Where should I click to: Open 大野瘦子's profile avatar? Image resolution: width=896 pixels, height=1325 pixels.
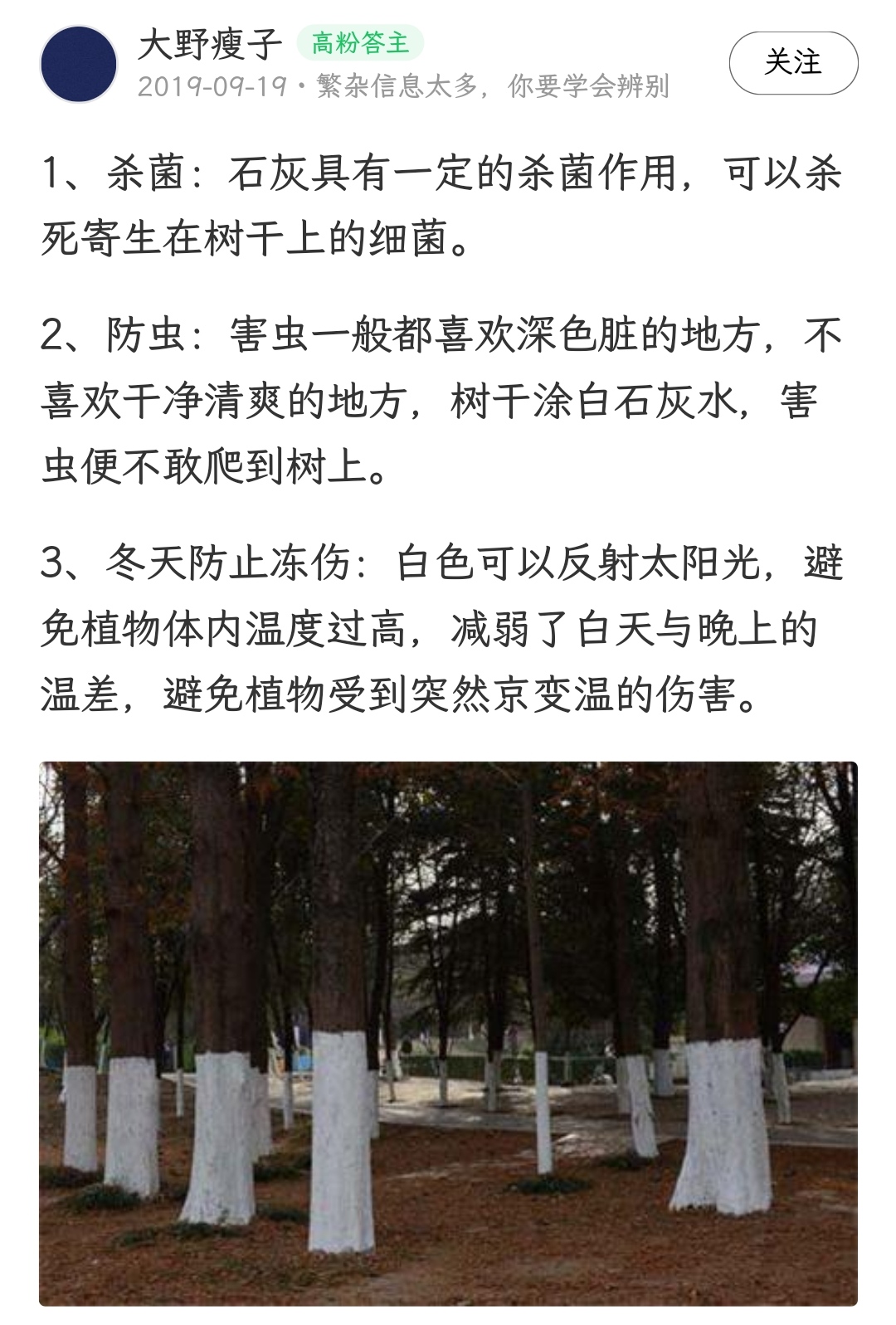[79, 64]
